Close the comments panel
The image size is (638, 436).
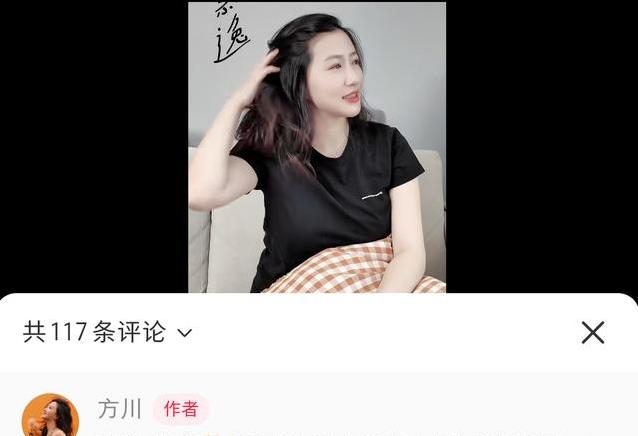tap(593, 333)
